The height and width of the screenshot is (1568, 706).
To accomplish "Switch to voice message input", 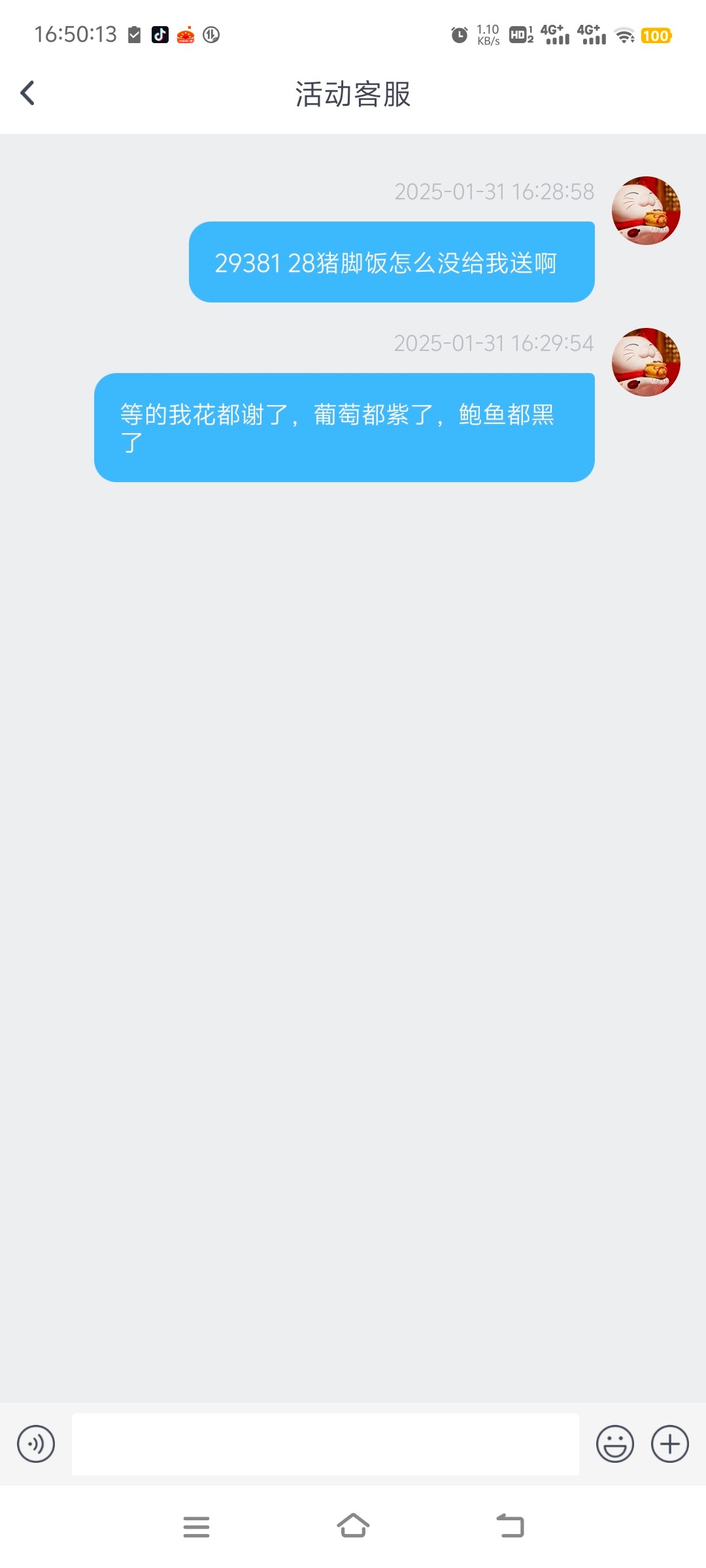I will pyautogui.click(x=36, y=1444).
